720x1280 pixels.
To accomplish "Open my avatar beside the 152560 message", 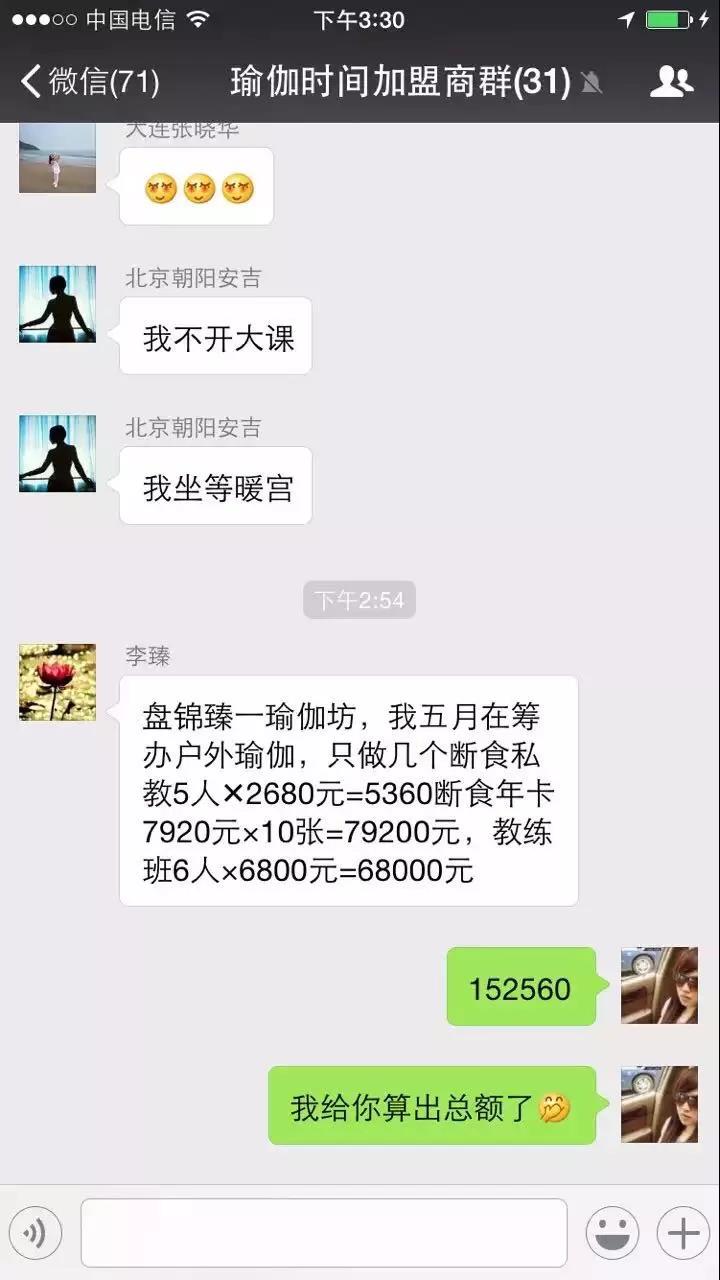I will [659, 985].
